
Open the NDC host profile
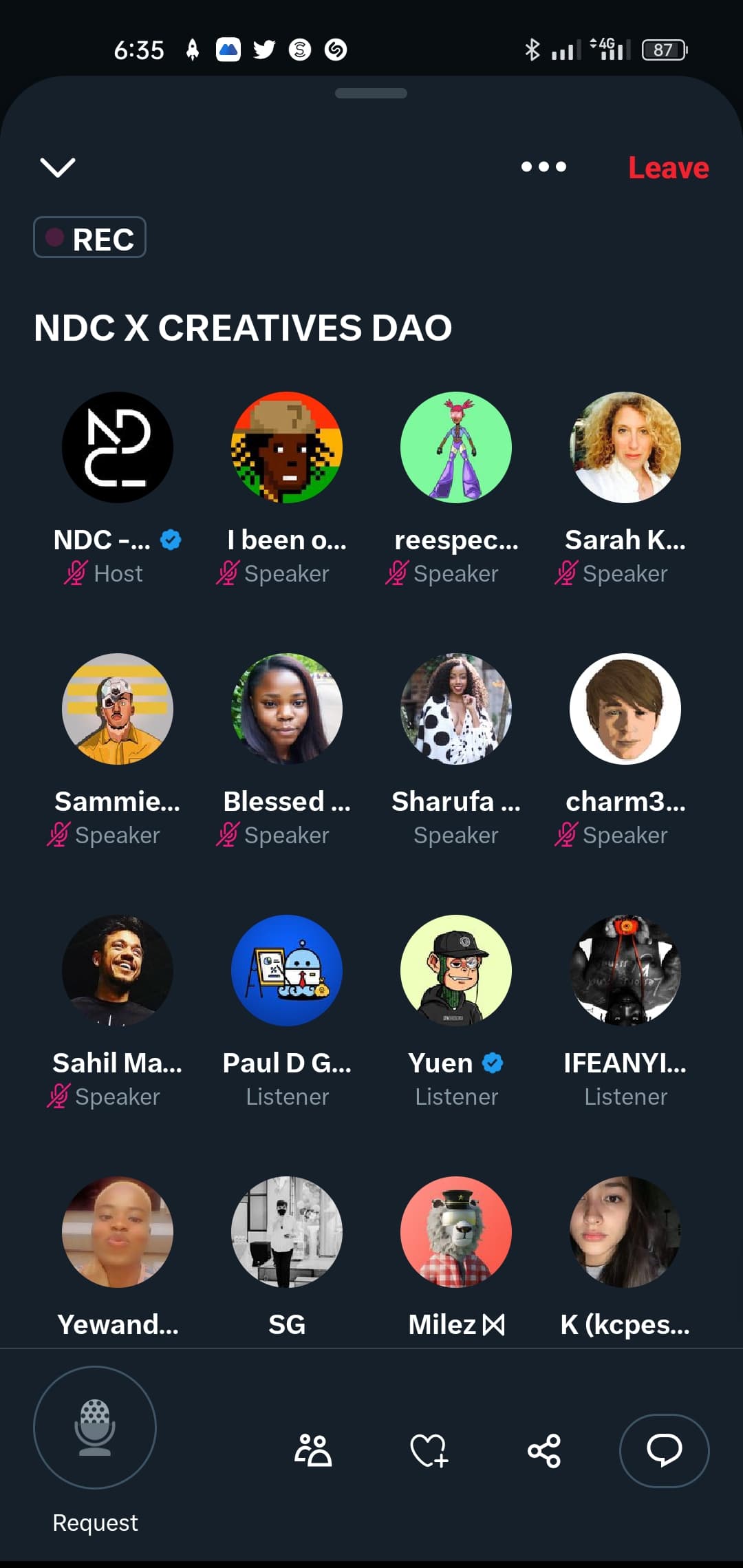click(118, 447)
